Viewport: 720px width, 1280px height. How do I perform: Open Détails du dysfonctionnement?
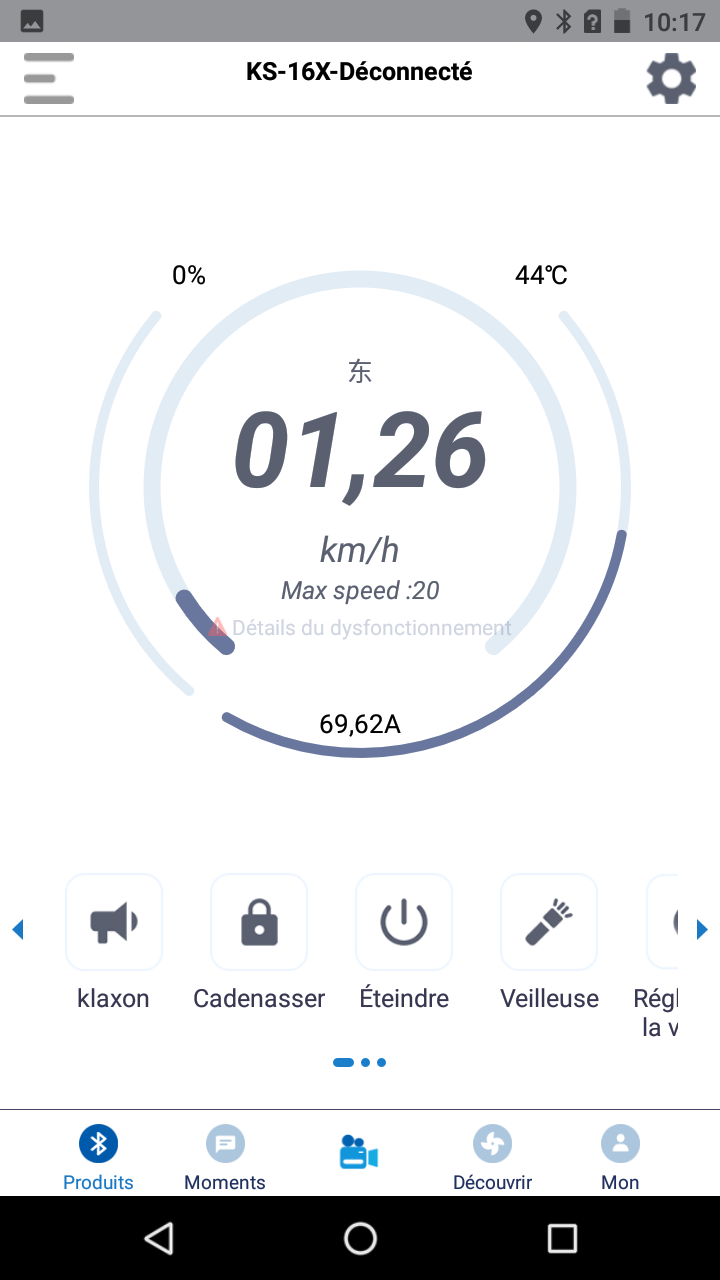click(360, 628)
